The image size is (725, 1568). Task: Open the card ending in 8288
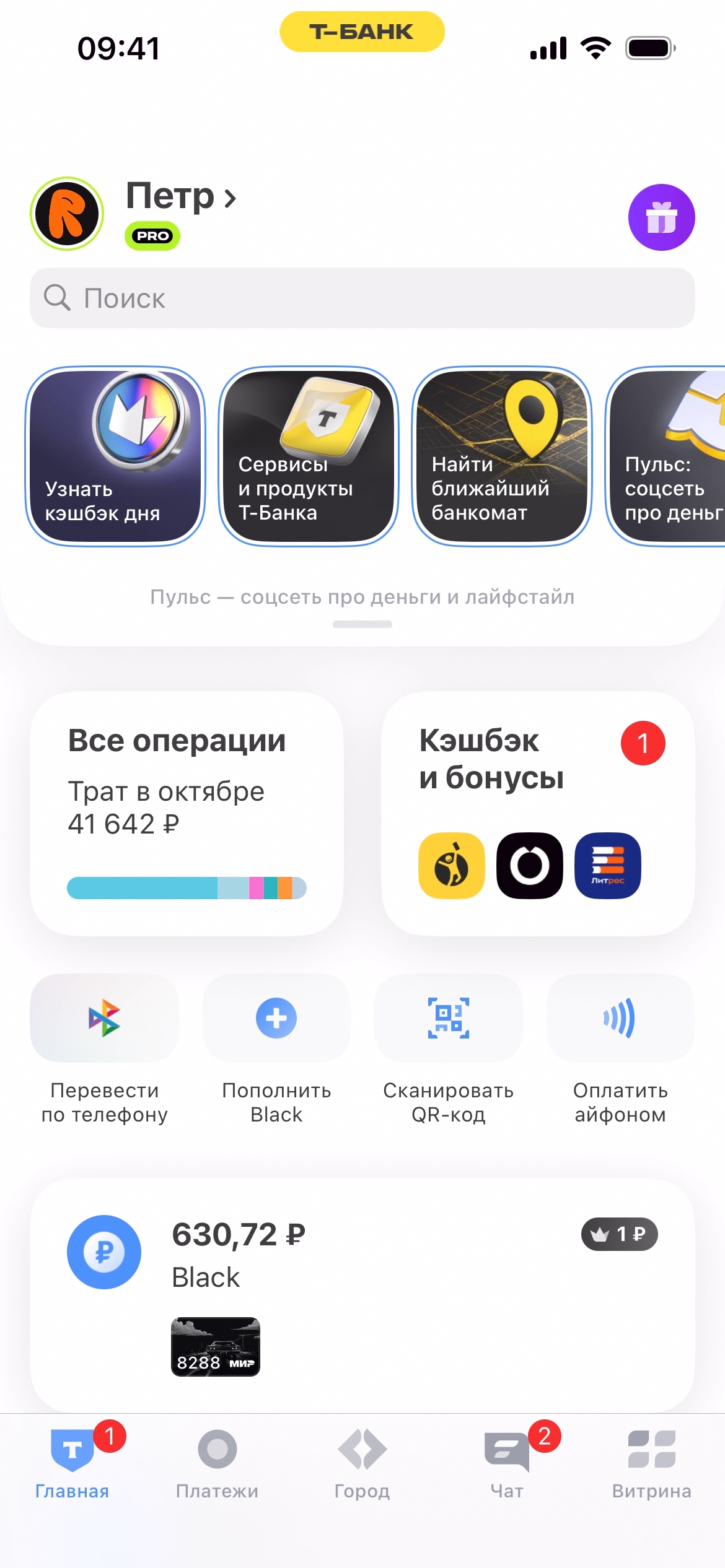215,1347
